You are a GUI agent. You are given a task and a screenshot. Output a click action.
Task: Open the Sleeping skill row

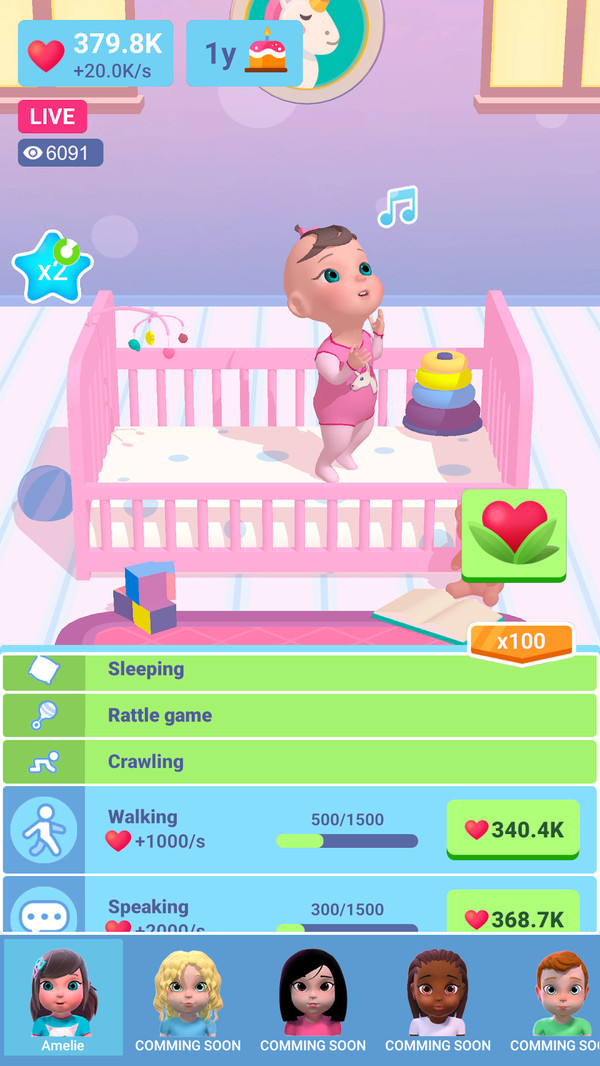pyautogui.click(x=300, y=670)
